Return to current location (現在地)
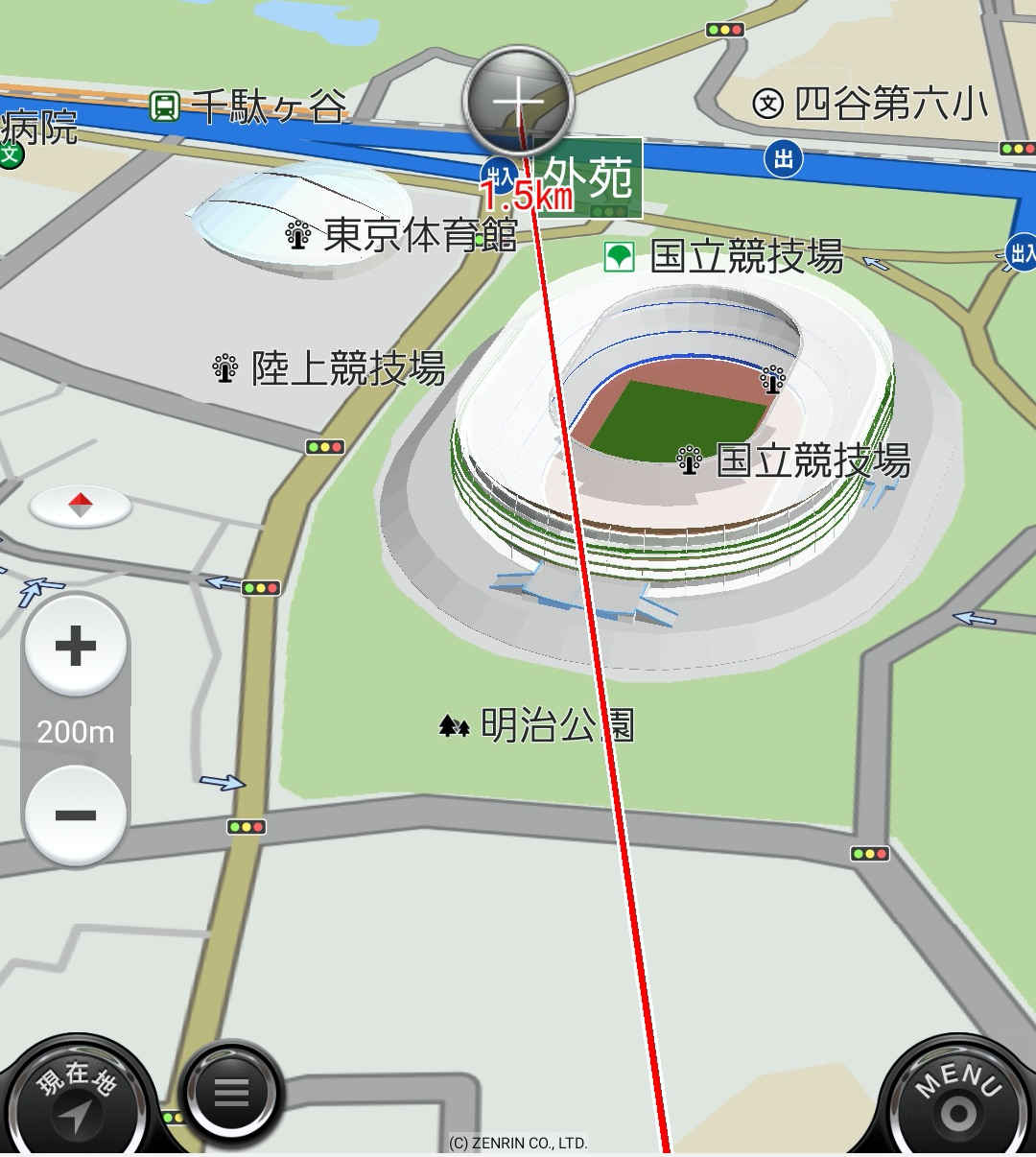The height and width of the screenshot is (1157, 1036). 79,1100
